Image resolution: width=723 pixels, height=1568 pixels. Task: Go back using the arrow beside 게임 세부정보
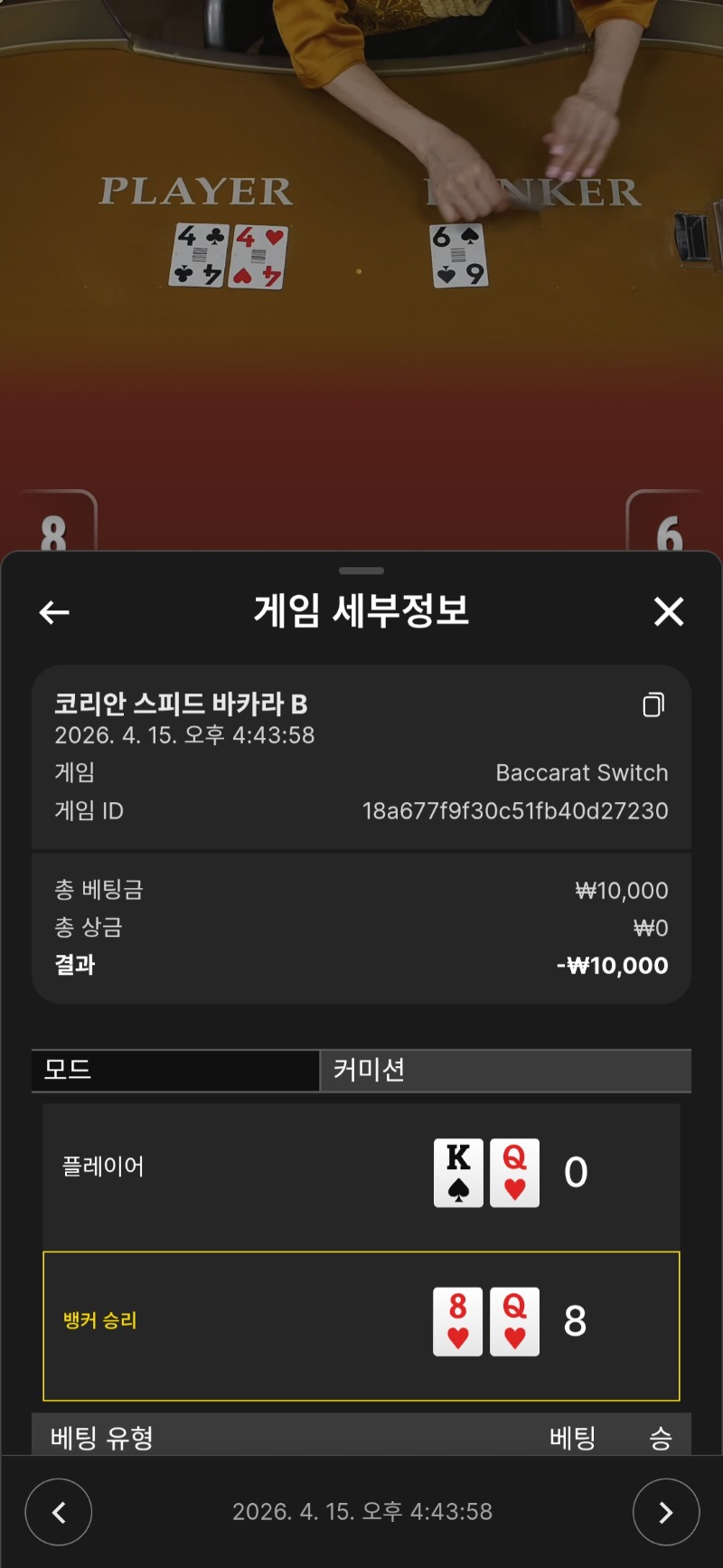54,612
